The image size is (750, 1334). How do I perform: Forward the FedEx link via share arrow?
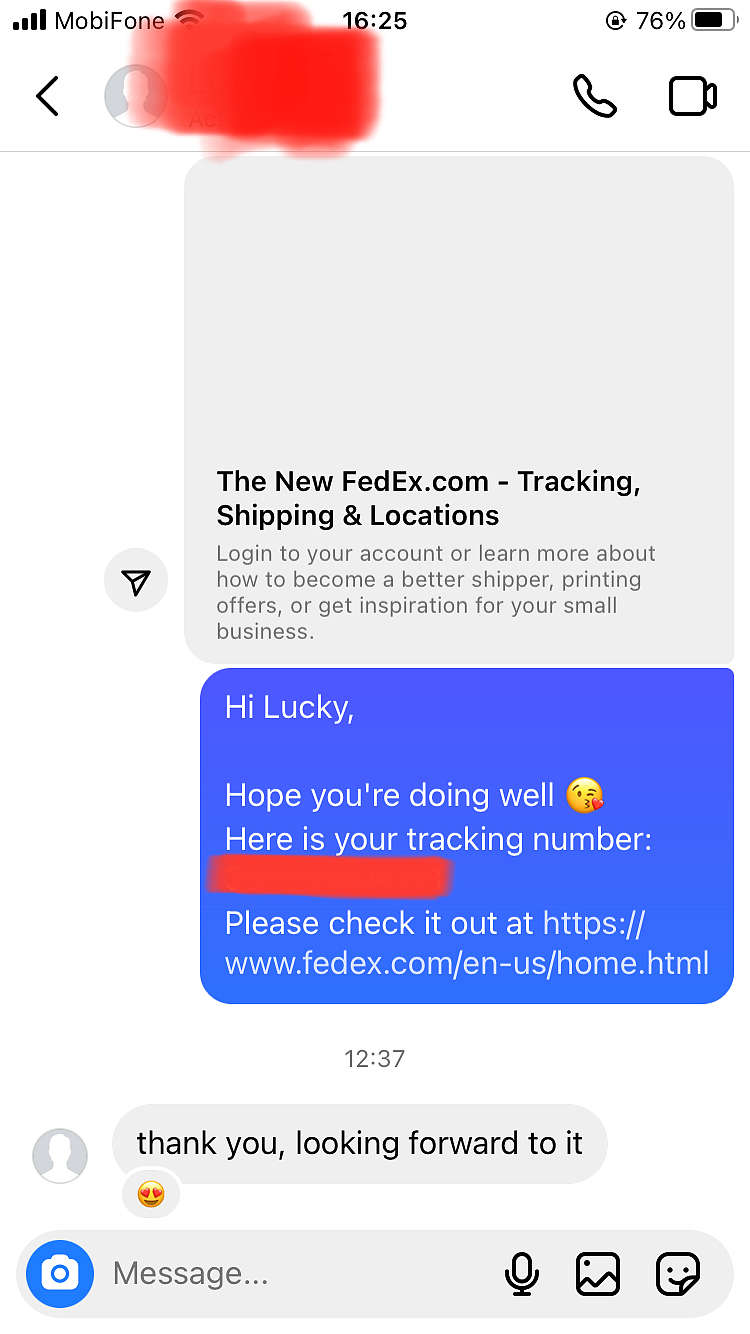point(136,582)
